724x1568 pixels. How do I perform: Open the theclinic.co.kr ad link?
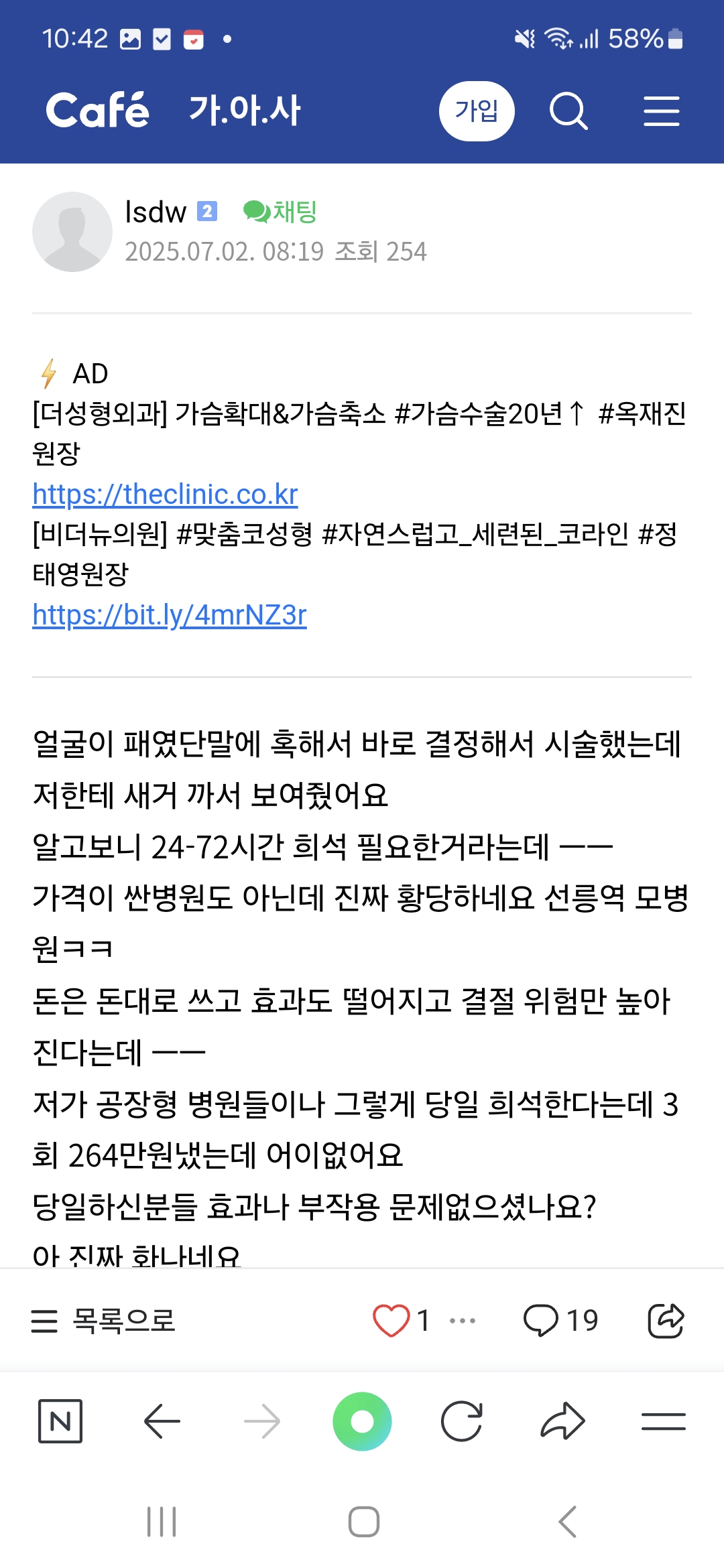165,495
